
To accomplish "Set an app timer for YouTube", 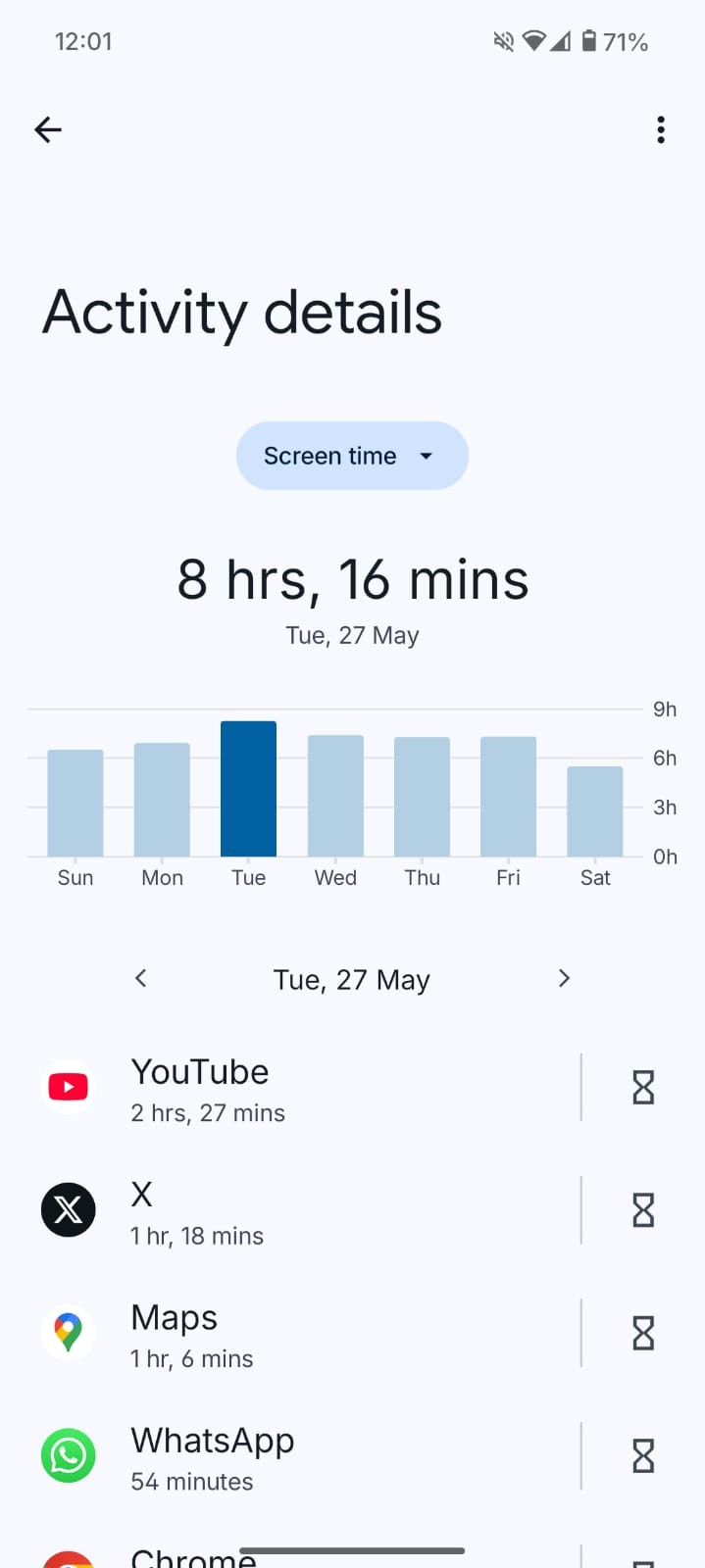I will tap(643, 1088).
